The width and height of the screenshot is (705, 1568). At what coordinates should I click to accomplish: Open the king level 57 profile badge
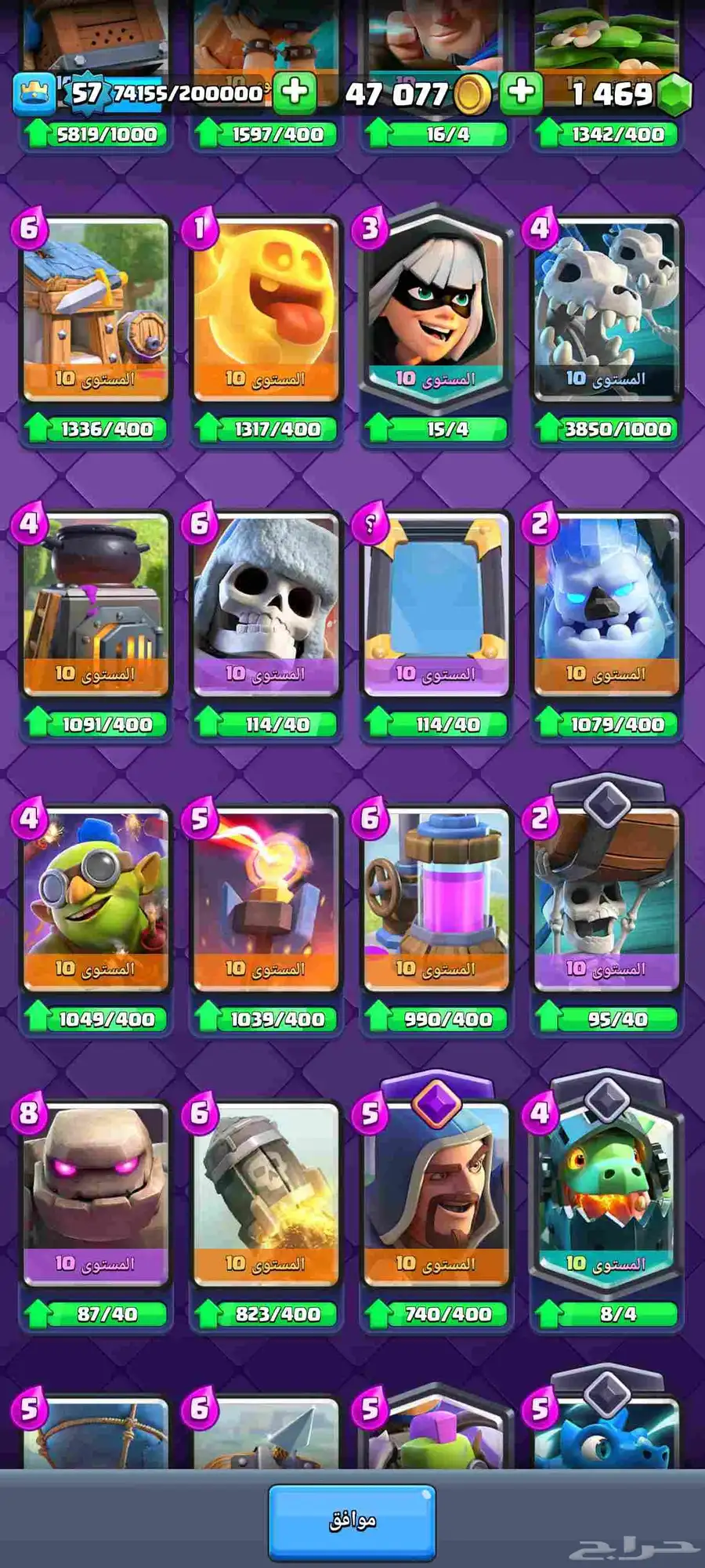point(85,93)
